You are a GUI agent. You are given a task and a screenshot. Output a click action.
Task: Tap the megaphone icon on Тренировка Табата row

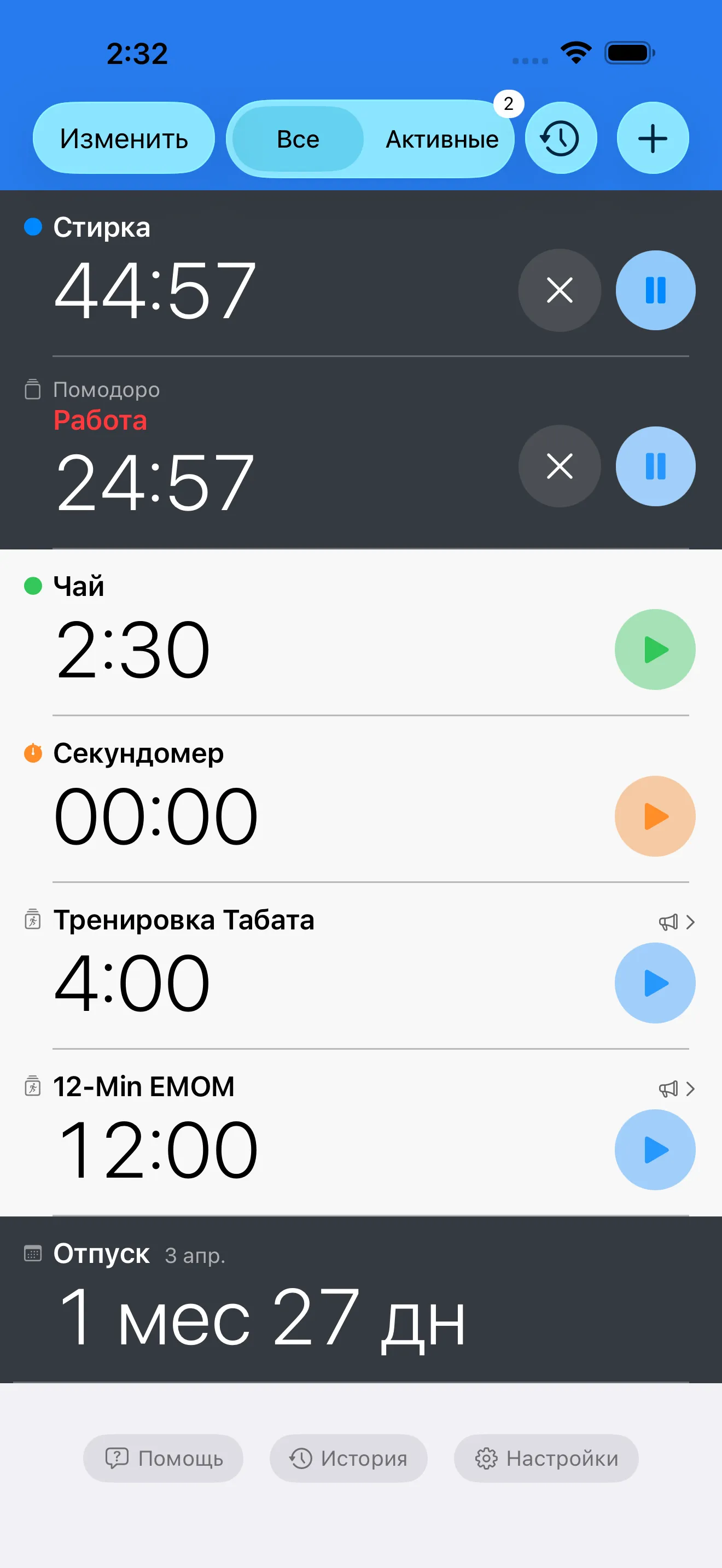(668, 922)
